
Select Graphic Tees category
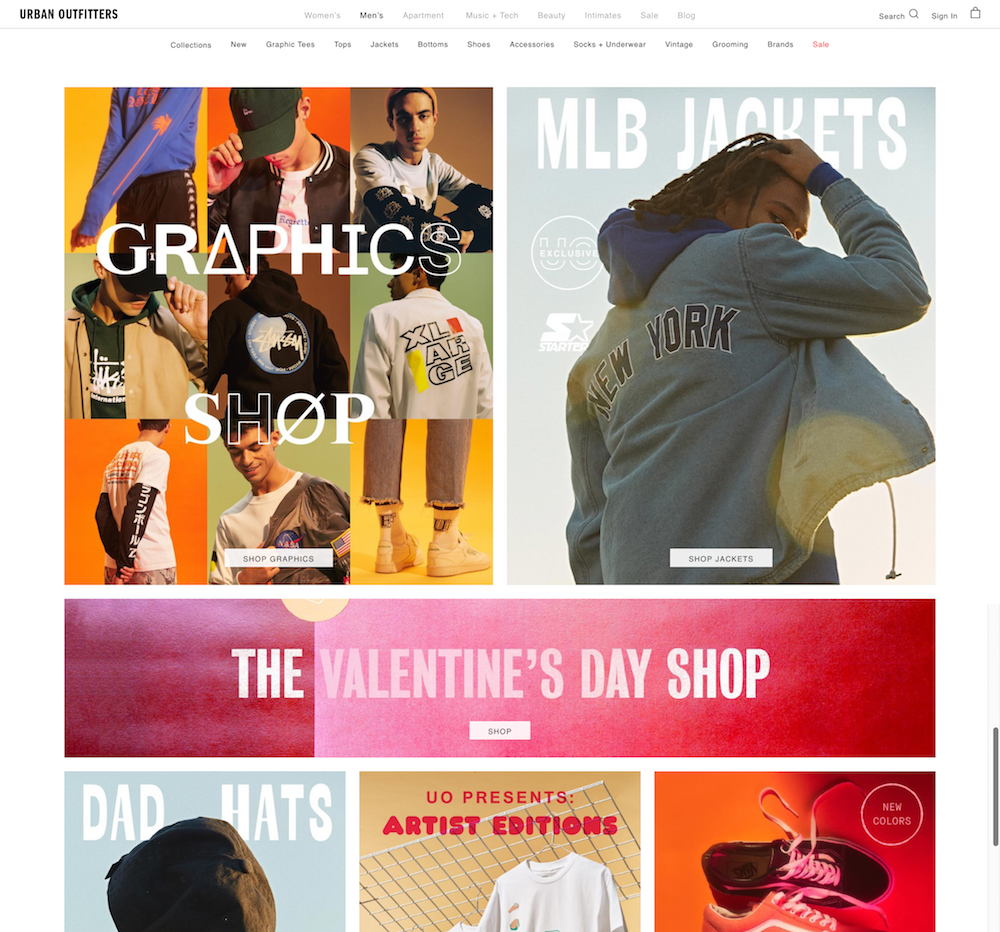click(290, 45)
